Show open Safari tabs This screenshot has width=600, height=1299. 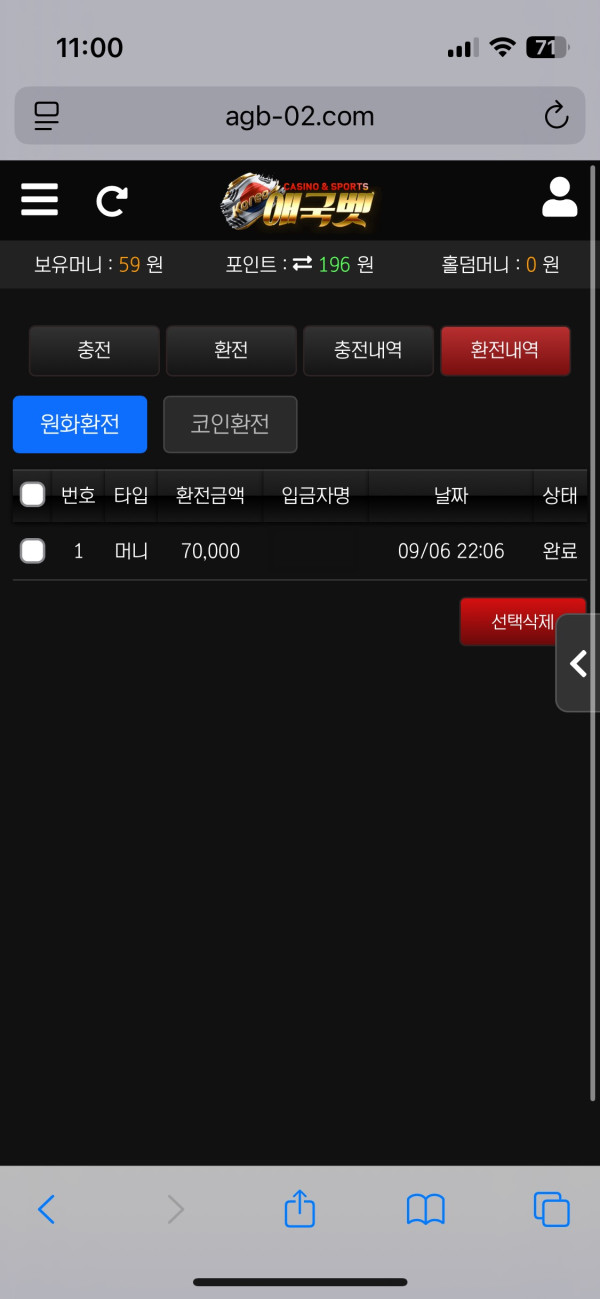point(551,1210)
